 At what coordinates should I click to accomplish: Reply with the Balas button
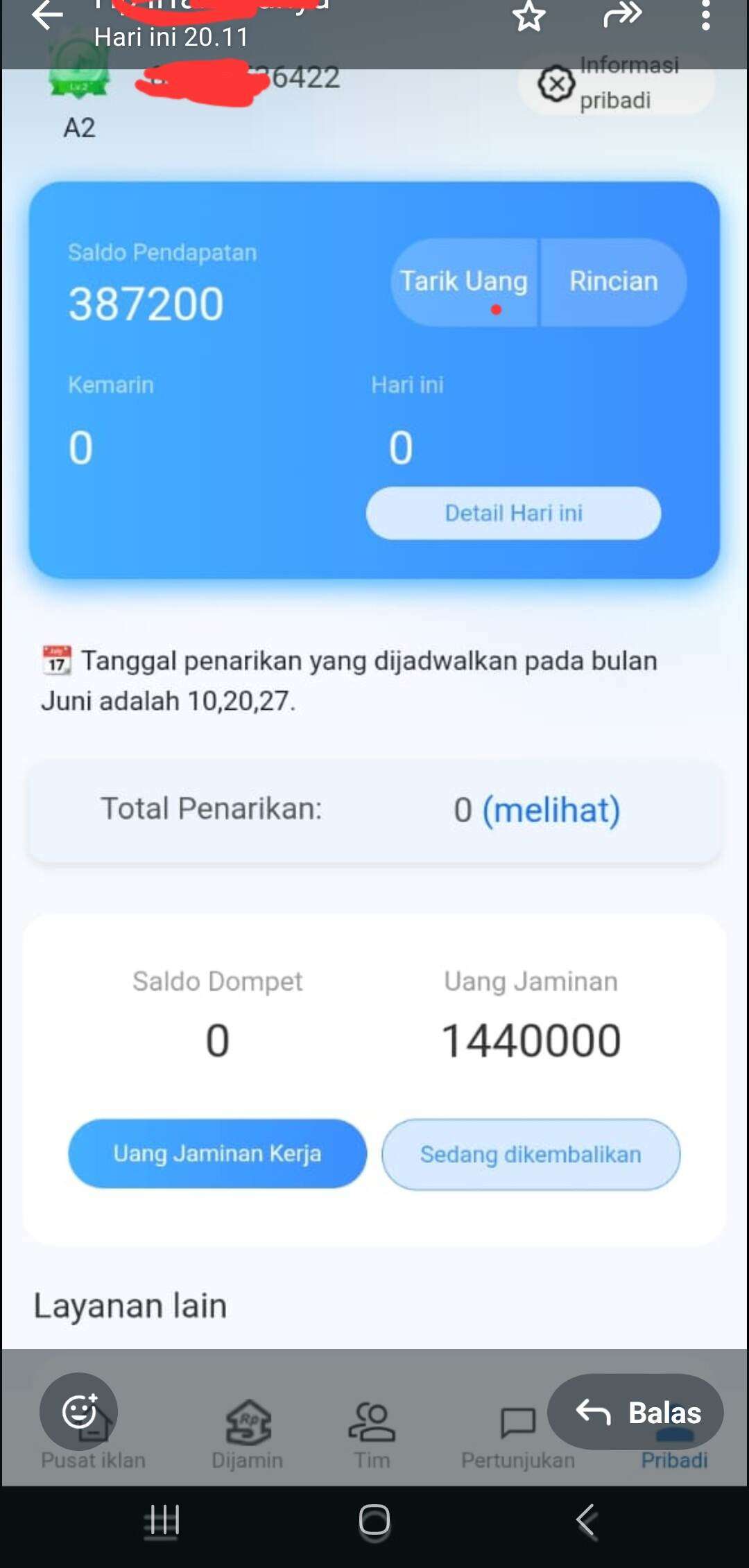click(635, 1412)
